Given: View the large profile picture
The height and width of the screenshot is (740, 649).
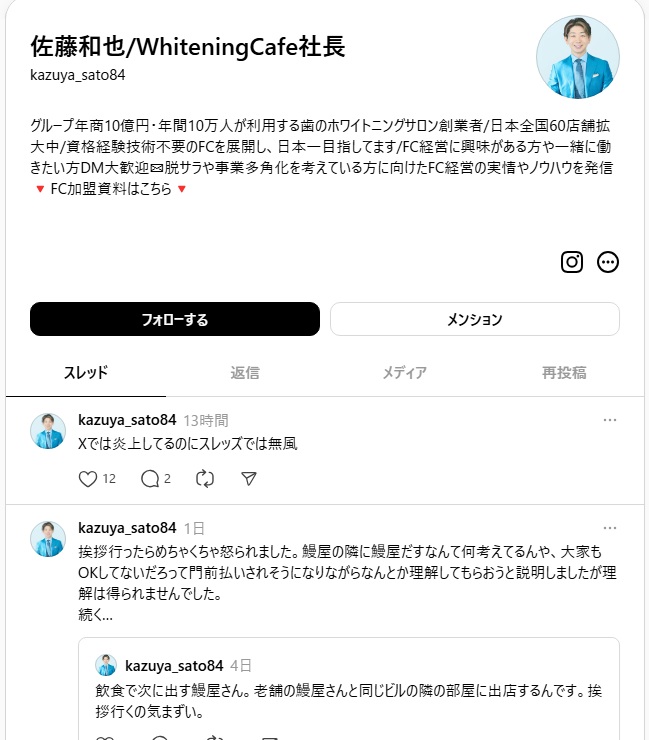Looking at the screenshot, I should coord(578,57).
